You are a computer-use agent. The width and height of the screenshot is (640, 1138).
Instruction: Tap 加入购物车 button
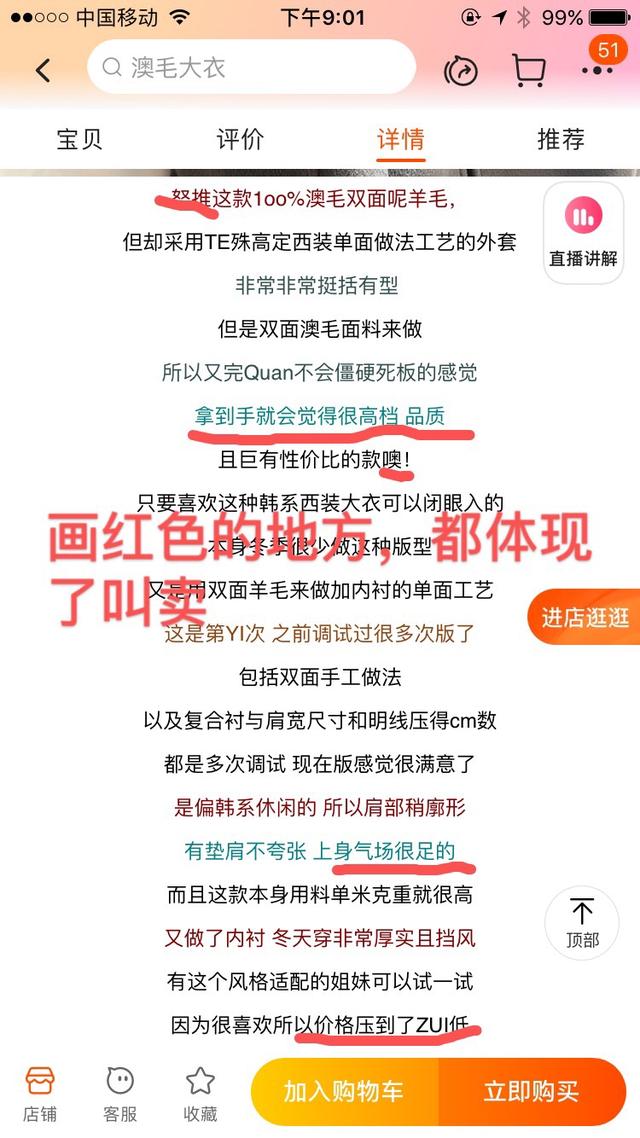(344, 1092)
